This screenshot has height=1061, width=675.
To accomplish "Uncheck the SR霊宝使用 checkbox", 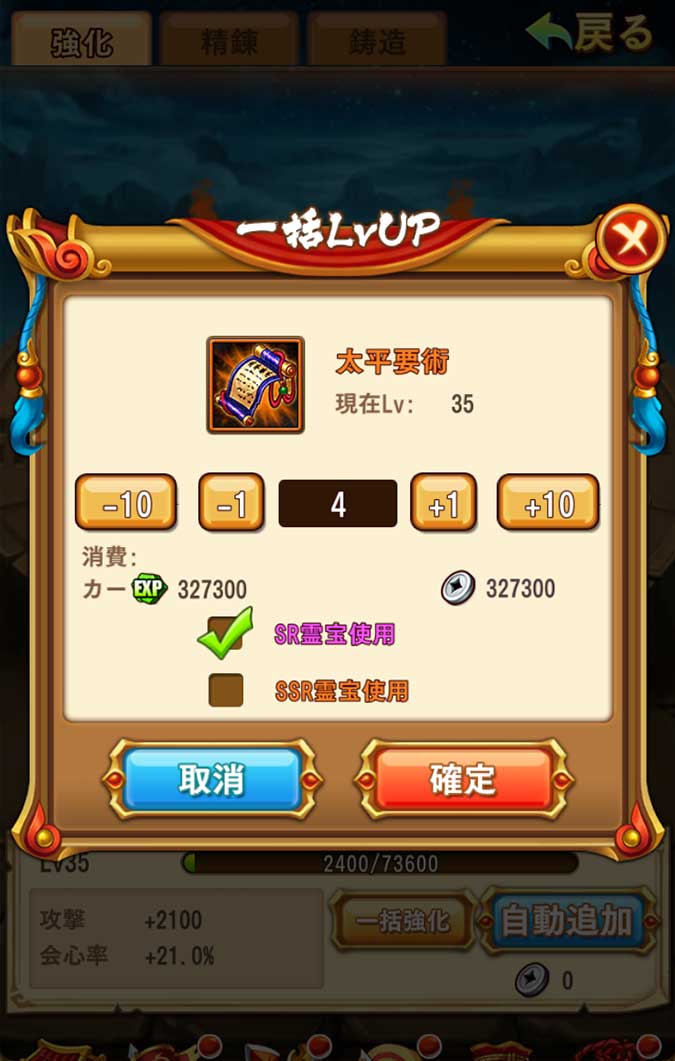I will tap(226, 634).
